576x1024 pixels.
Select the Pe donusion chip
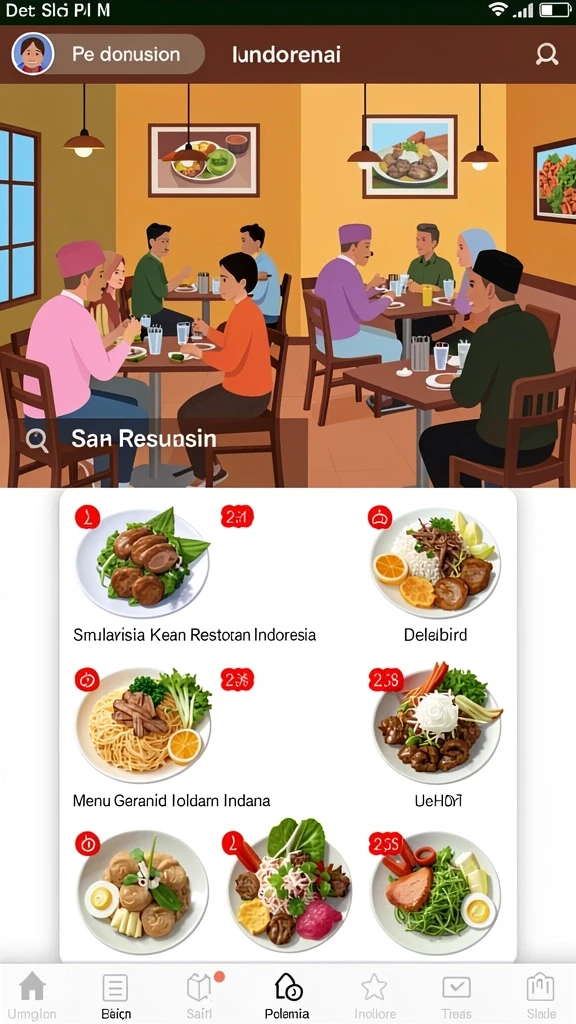coord(126,54)
